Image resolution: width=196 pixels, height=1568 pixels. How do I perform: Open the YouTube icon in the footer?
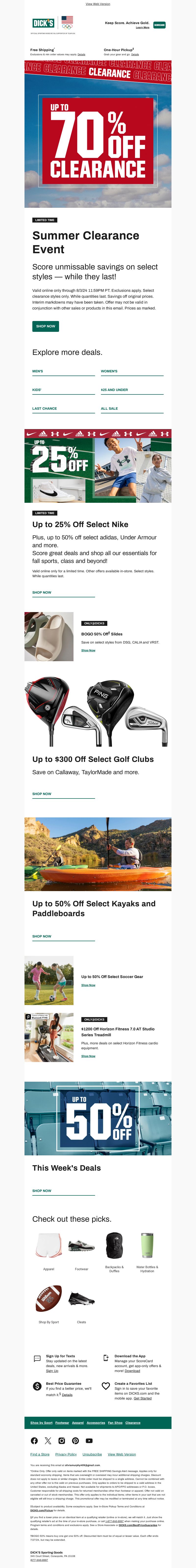point(89,1441)
